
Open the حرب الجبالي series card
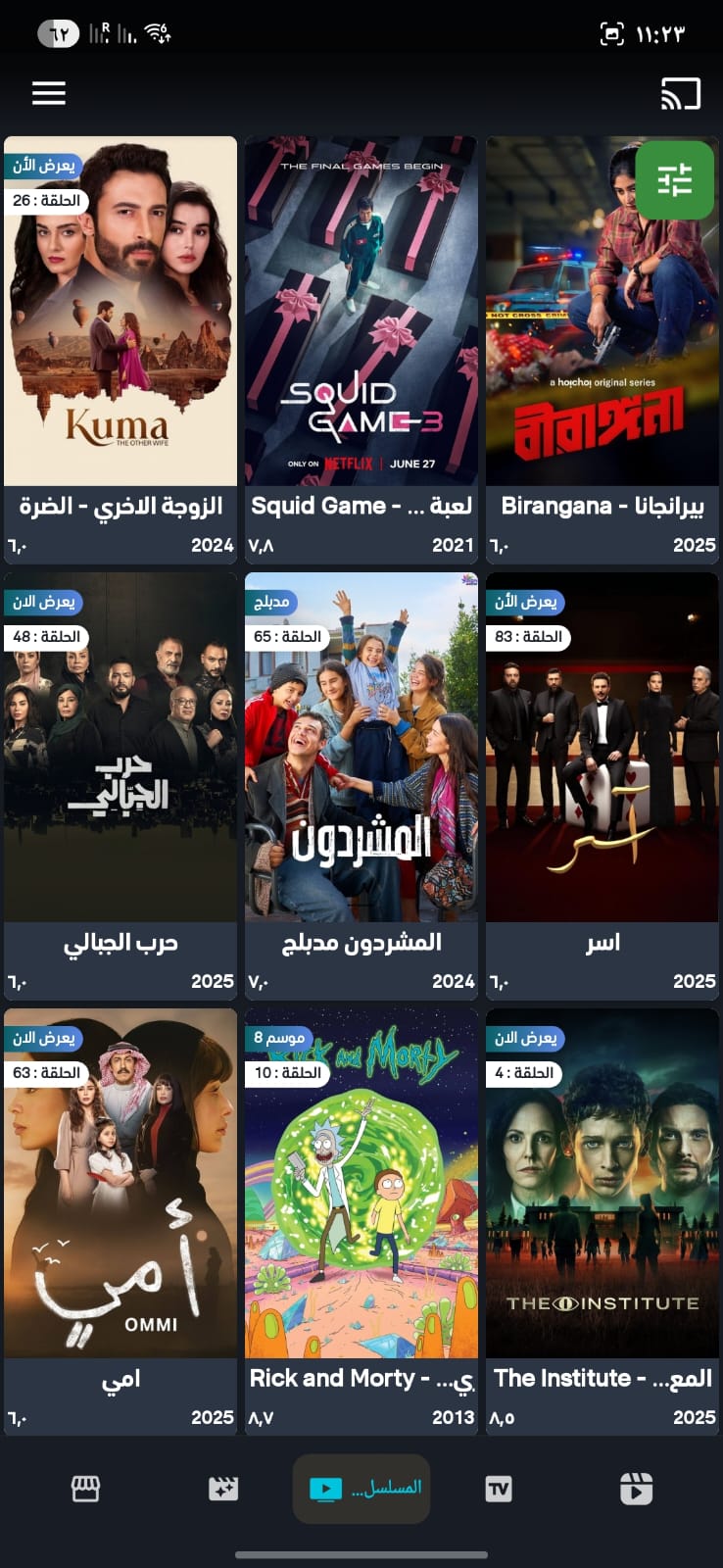point(120,786)
